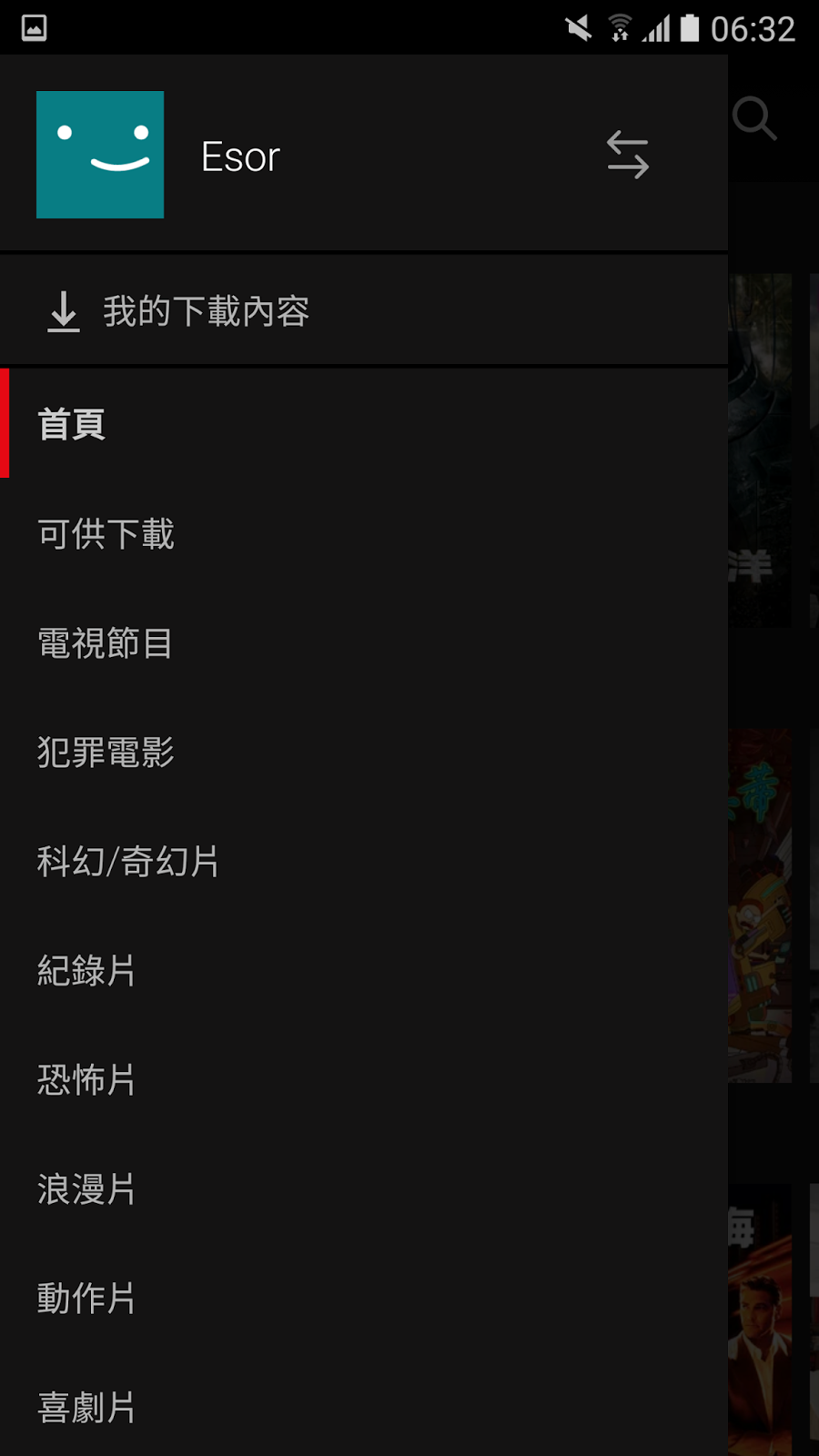Image resolution: width=819 pixels, height=1456 pixels.
Task: Open 科幻/奇幻片 genre
Action: click(x=128, y=862)
